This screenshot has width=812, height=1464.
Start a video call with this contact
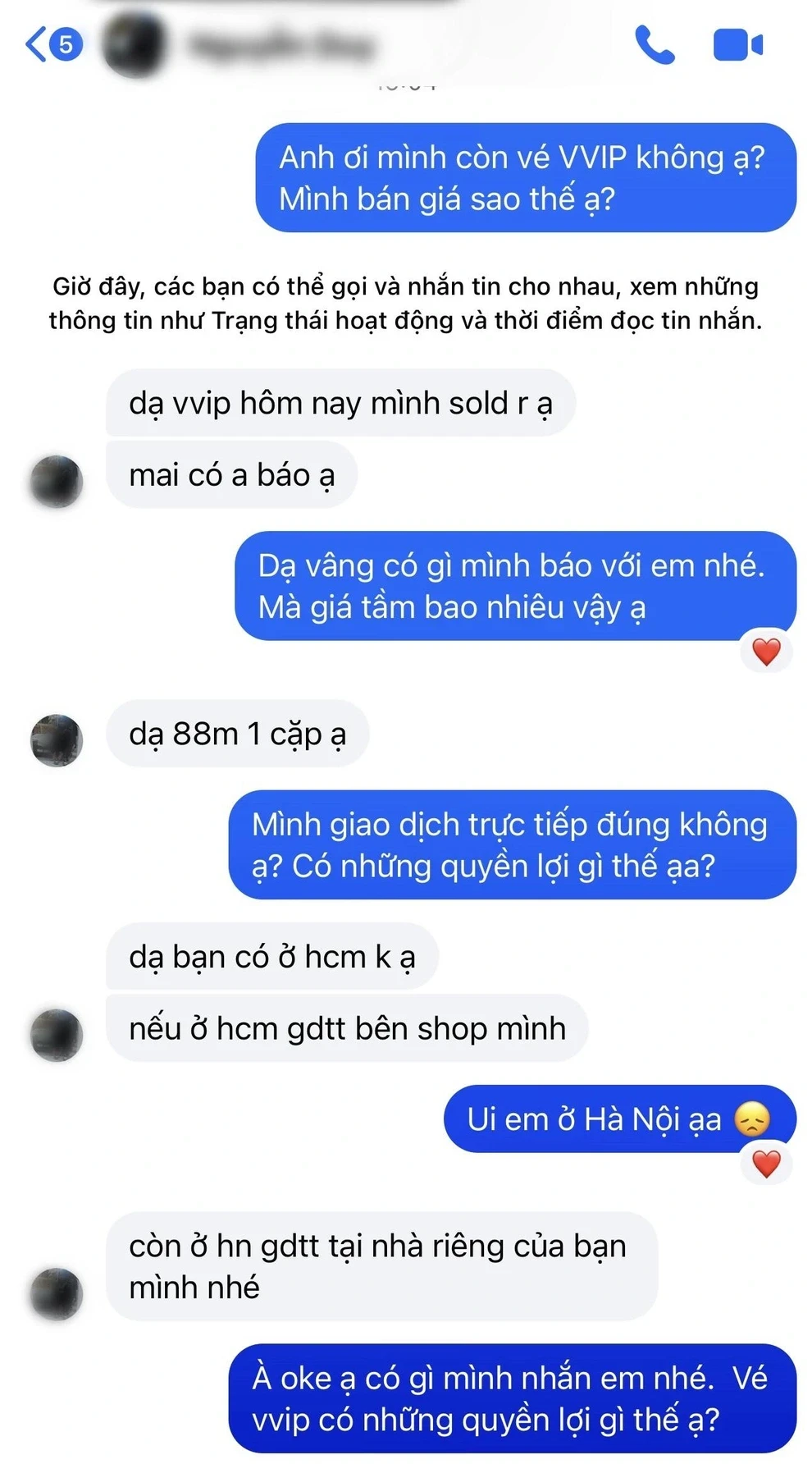(x=737, y=45)
